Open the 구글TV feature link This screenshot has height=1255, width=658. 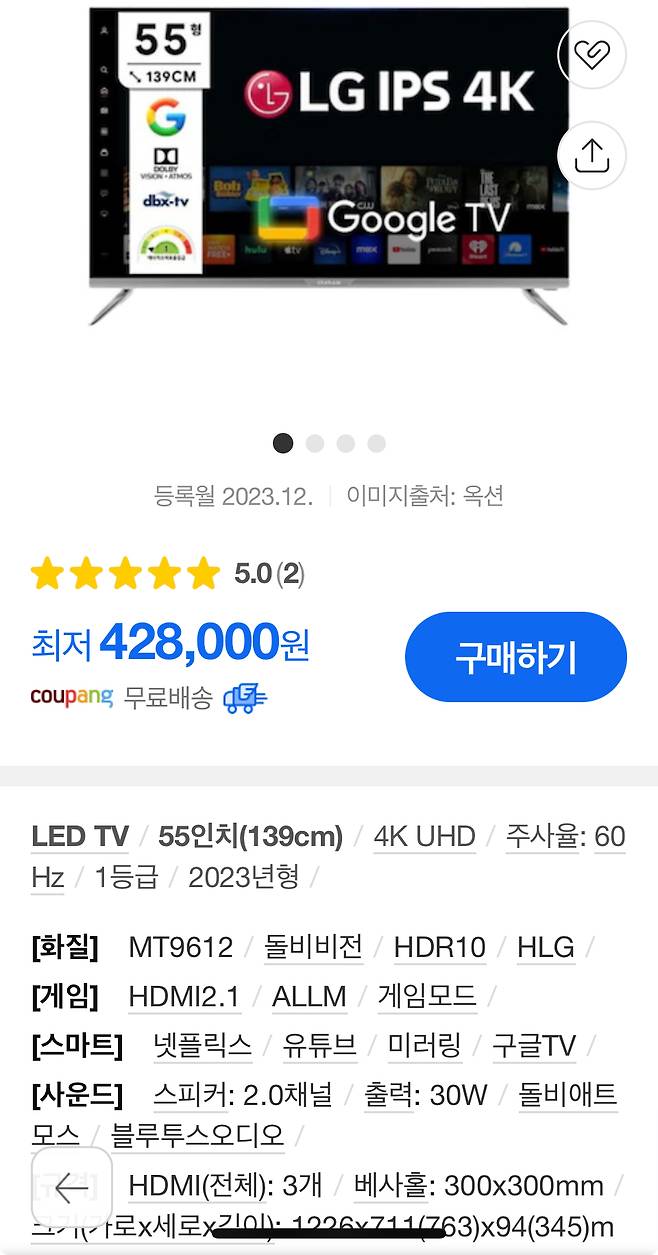pyautogui.click(x=534, y=1046)
